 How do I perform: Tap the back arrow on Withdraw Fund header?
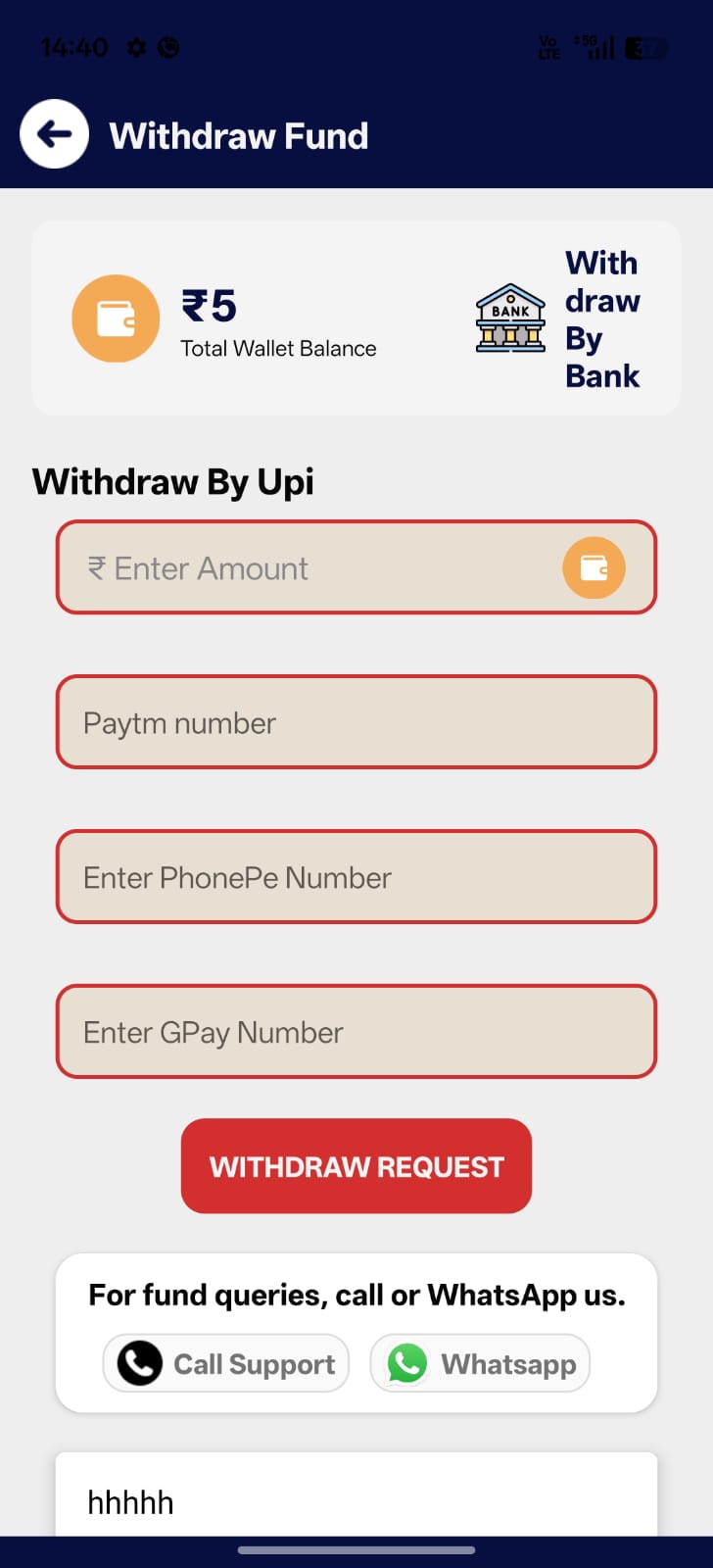(x=54, y=133)
